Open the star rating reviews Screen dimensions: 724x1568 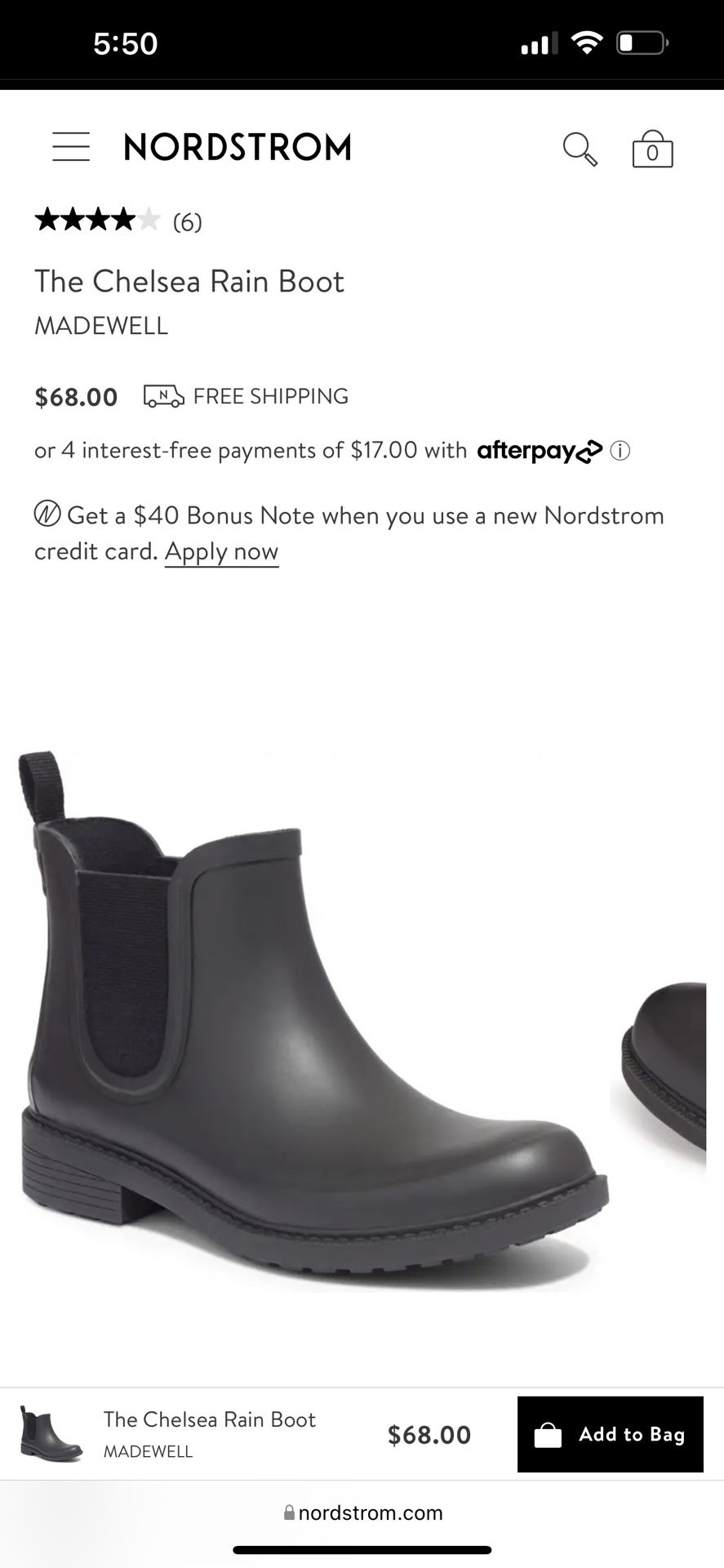(118, 220)
